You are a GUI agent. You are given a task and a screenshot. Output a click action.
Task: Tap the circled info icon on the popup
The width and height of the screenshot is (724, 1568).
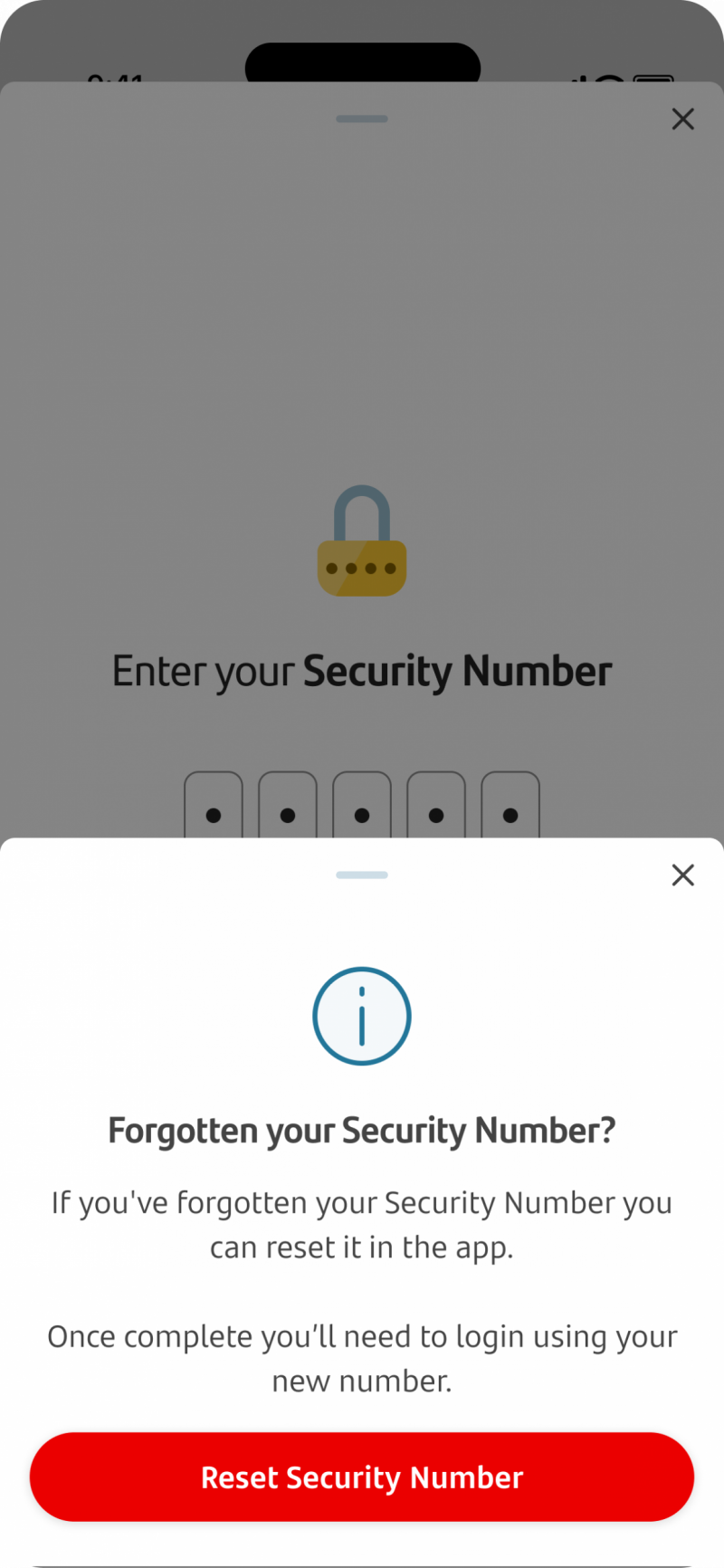coord(361,1016)
